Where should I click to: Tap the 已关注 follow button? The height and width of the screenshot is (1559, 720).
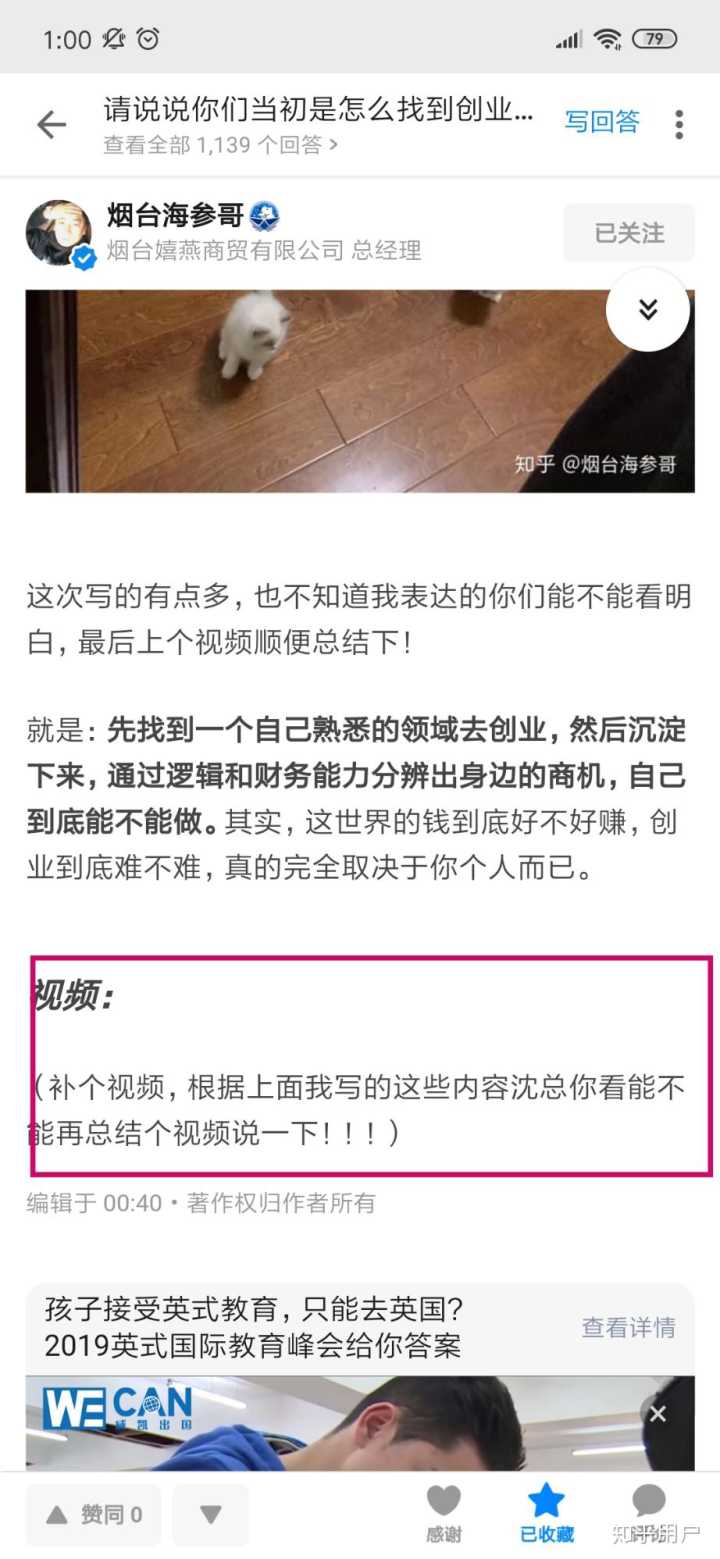coord(628,233)
